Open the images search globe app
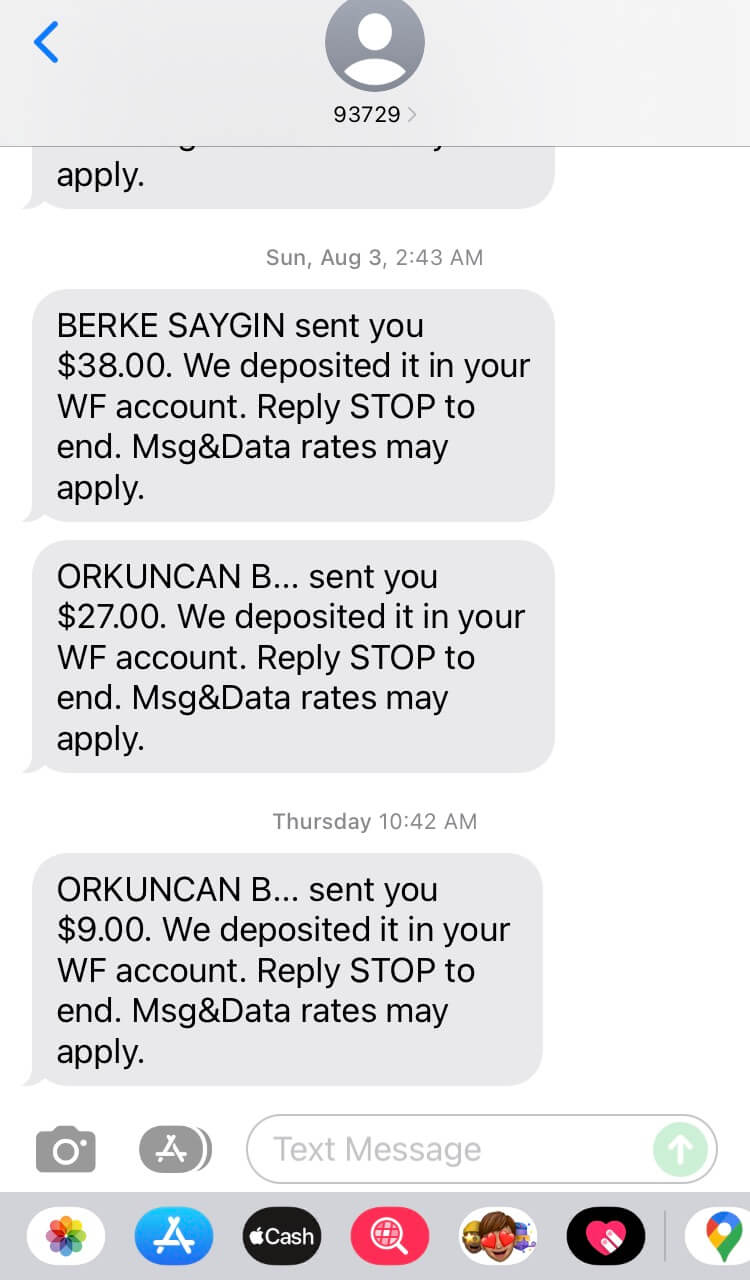Viewport: 750px width, 1280px height. tap(390, 1236)
